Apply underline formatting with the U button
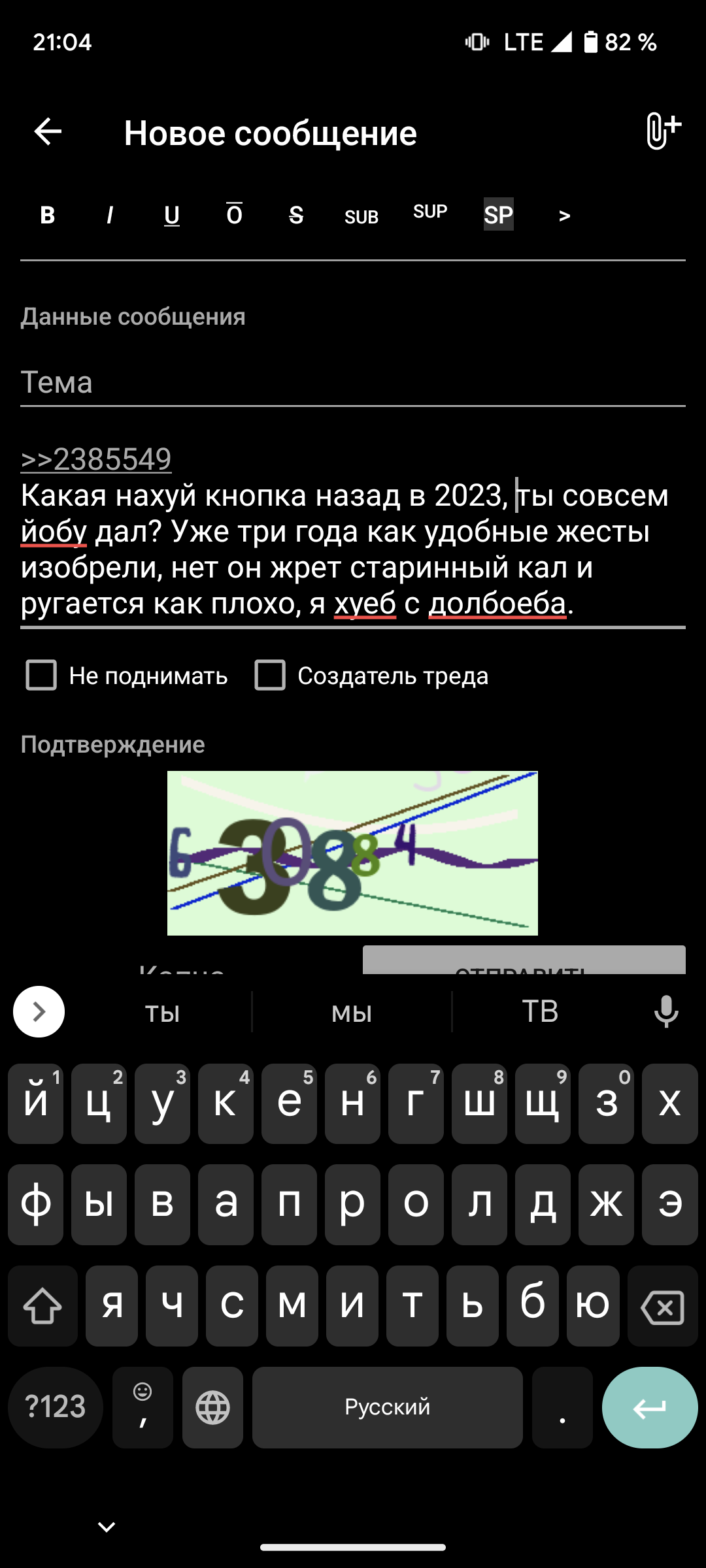Viewport: 706px width, 1568px height. [x=172, y=215]
